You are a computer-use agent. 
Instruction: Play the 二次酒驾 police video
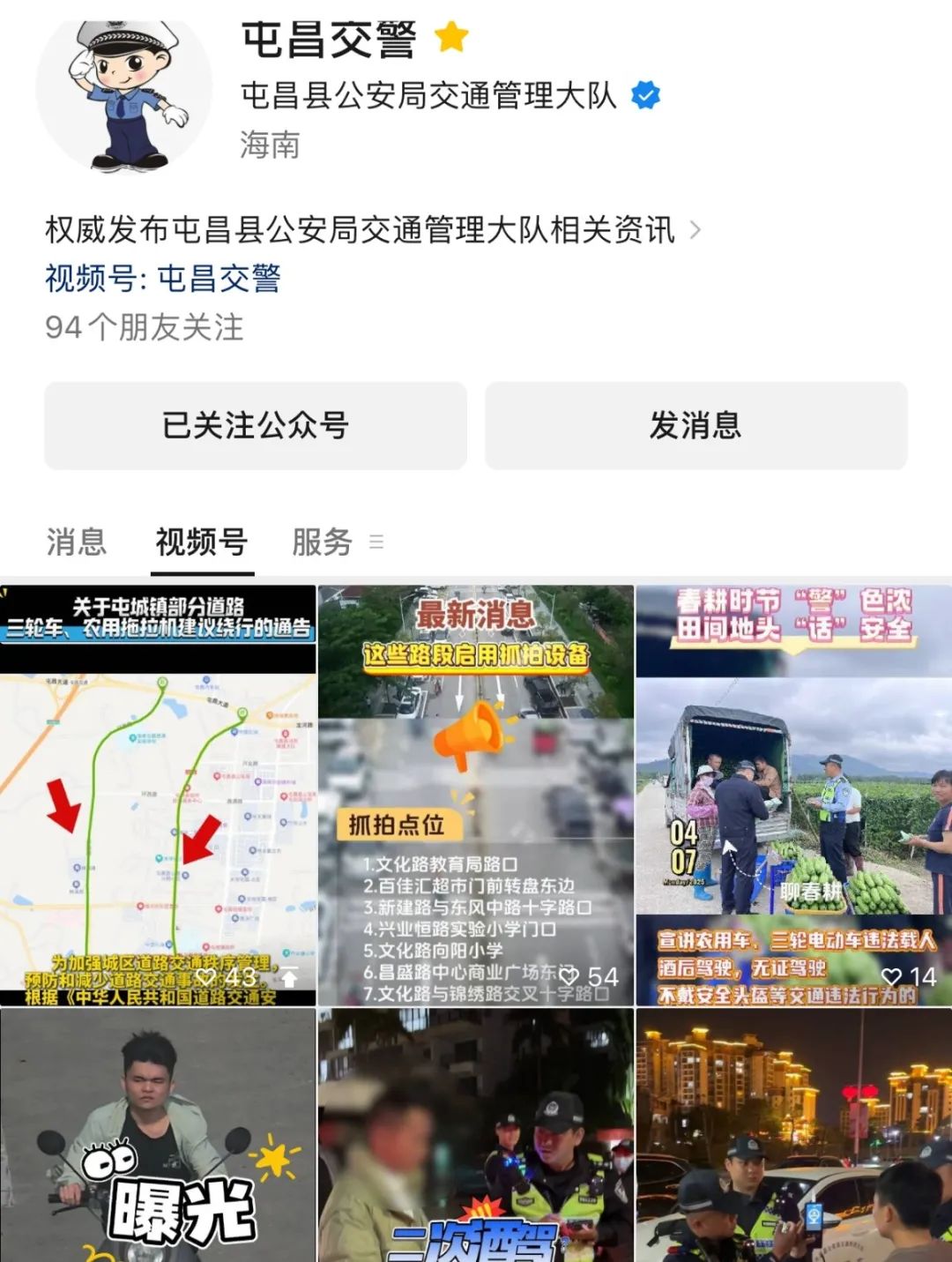point(475,1136)
